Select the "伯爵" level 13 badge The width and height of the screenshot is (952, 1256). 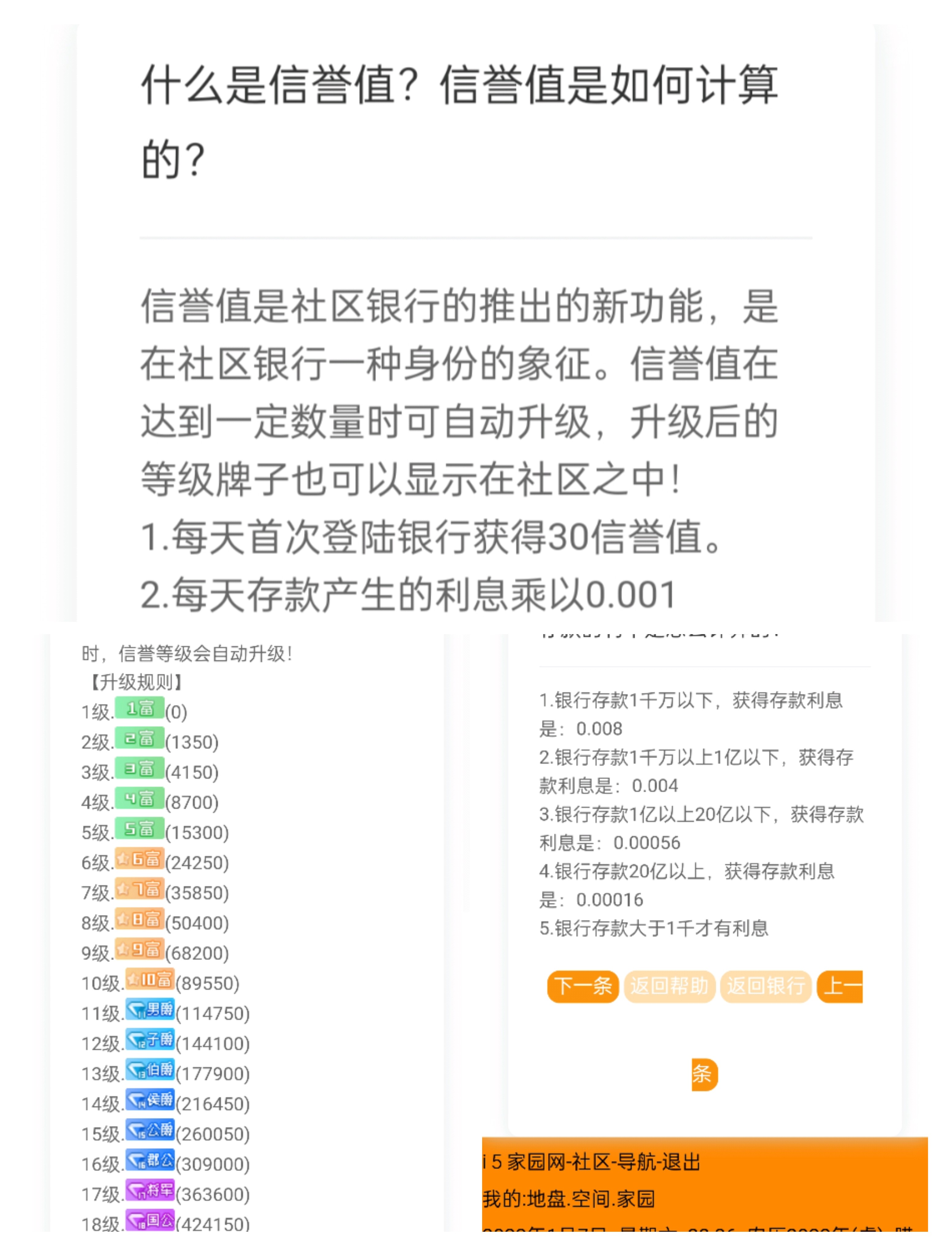pos(151,1070)
